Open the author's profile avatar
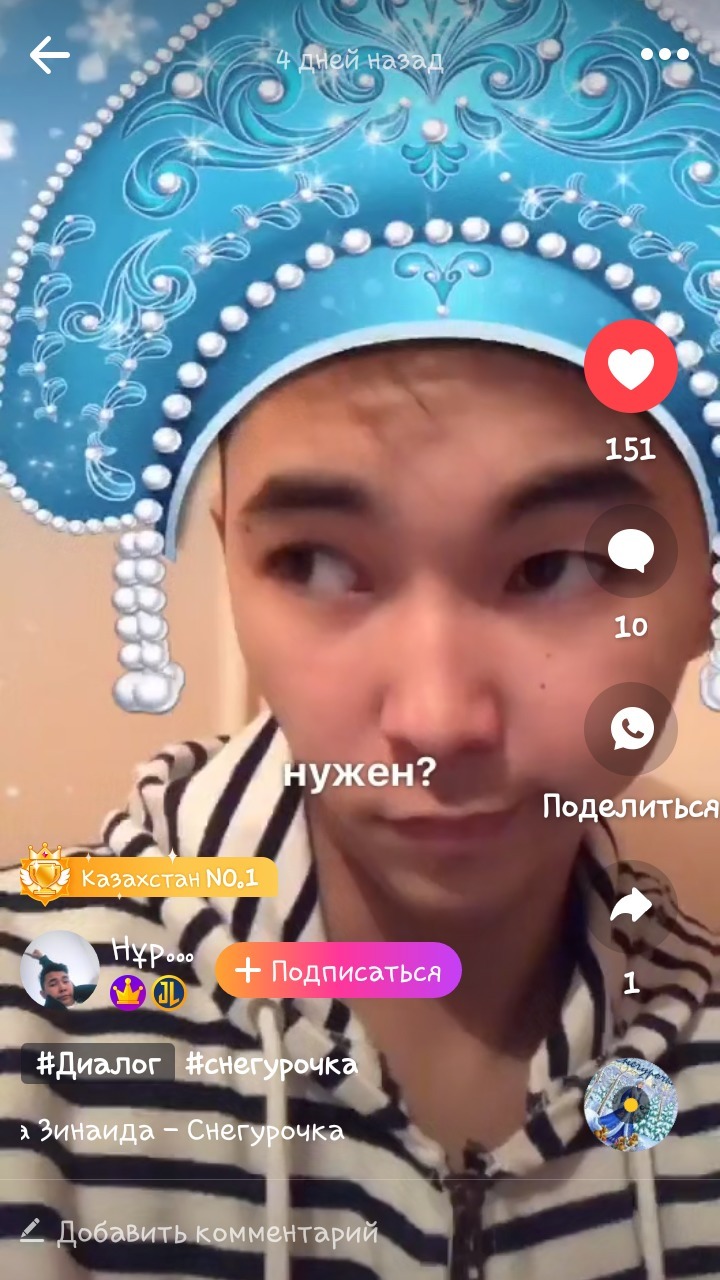The image size is (720, 1280). [x=60, y=970]
